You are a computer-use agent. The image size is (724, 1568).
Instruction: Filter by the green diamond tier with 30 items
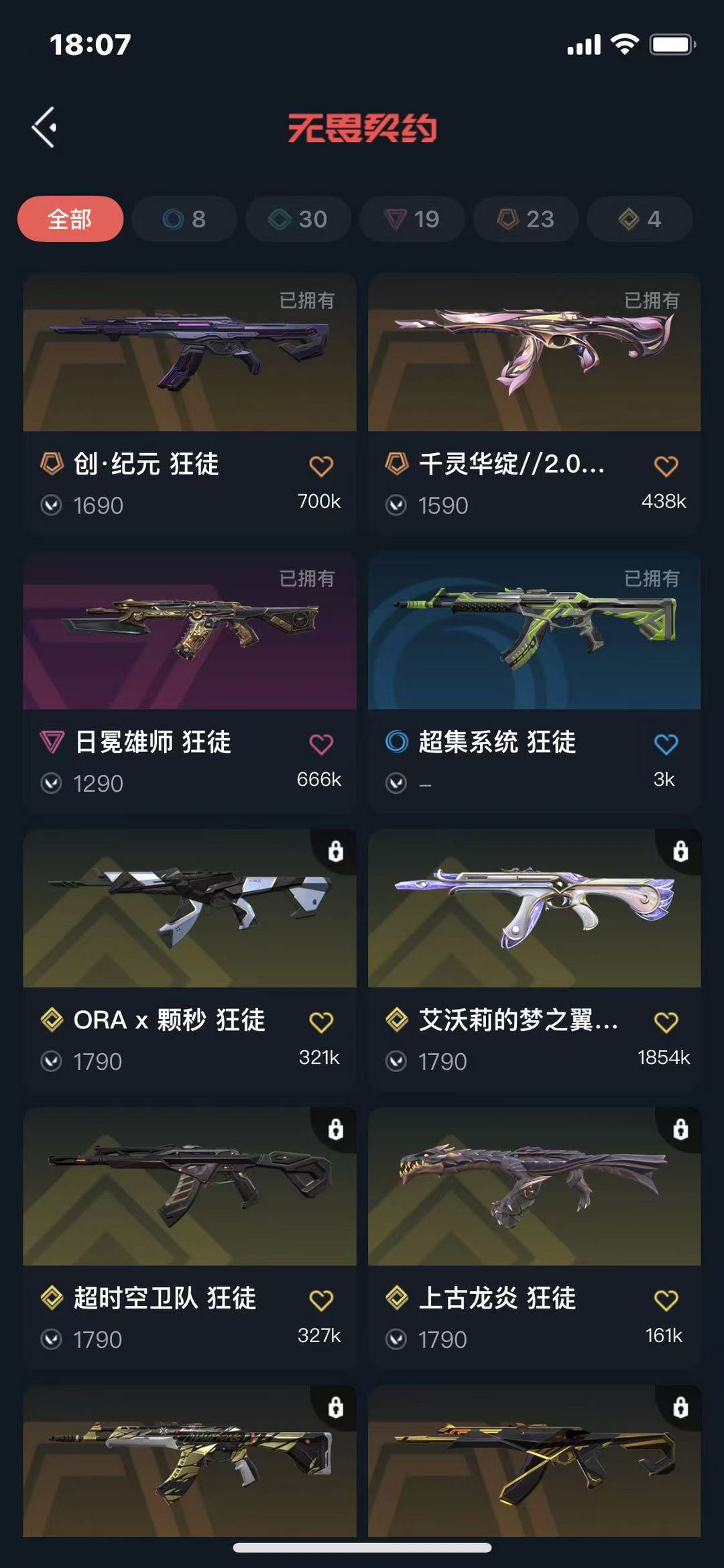(x=298, y=219)
